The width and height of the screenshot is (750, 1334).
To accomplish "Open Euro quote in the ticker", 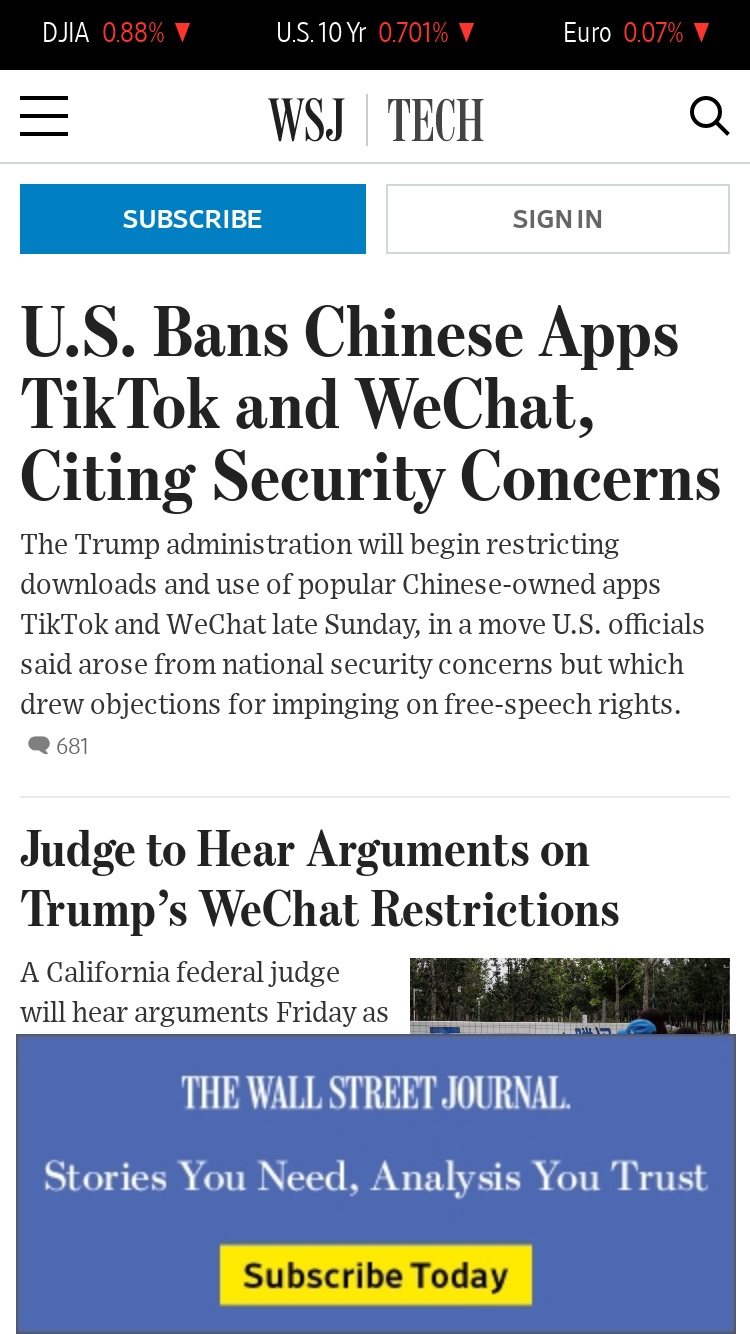I will [x=637, y=33].
